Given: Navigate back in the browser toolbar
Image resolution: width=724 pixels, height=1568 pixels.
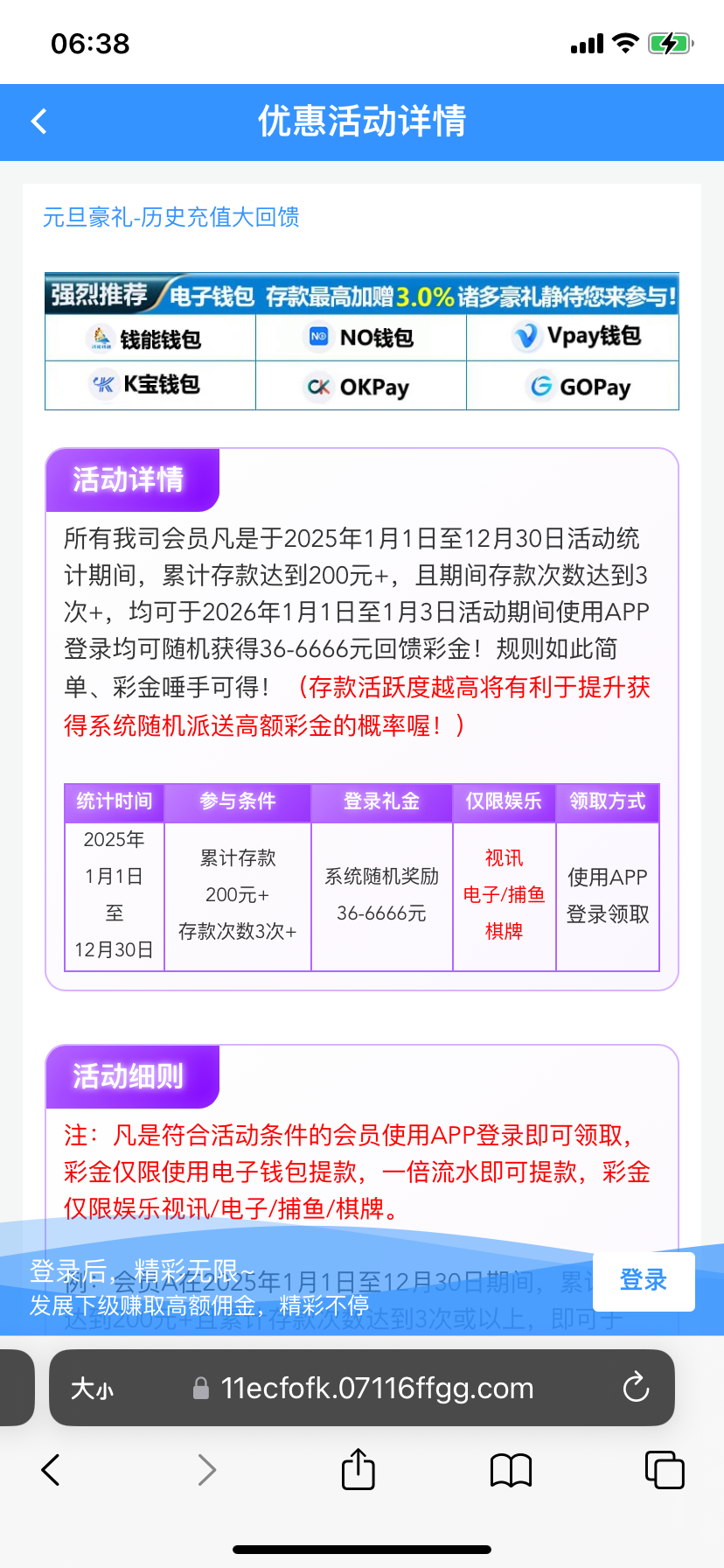Looking at the screenshot, I should (51, 1470).
